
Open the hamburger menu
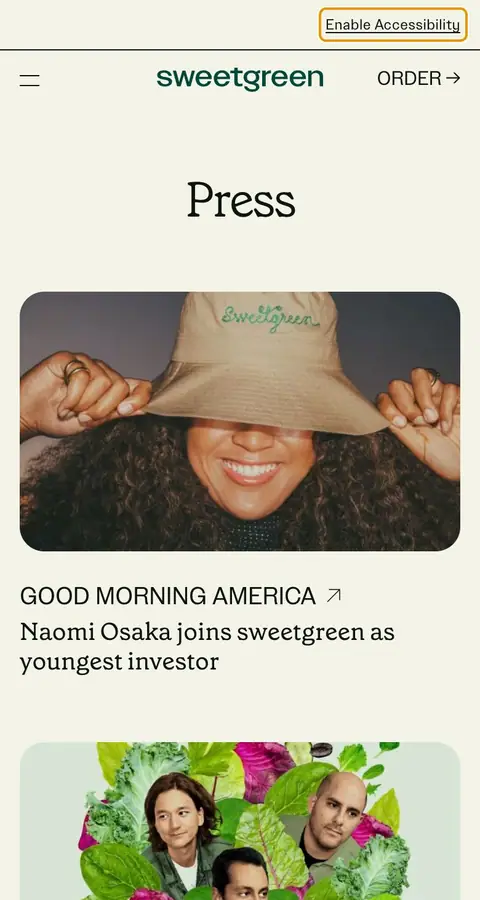[x=29, y=80]
